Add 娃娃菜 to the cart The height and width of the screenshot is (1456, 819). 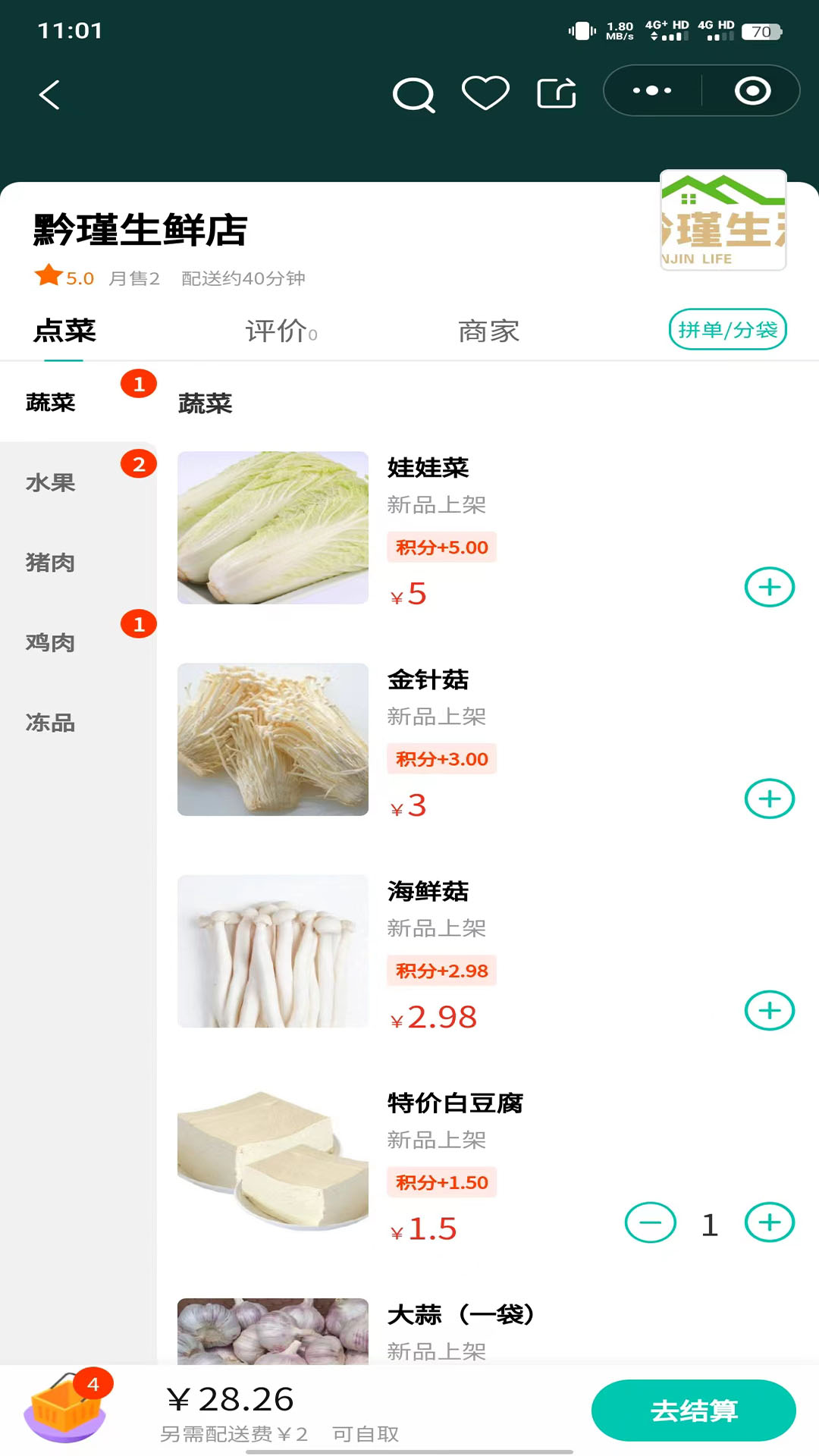click(x=769, y=587)
